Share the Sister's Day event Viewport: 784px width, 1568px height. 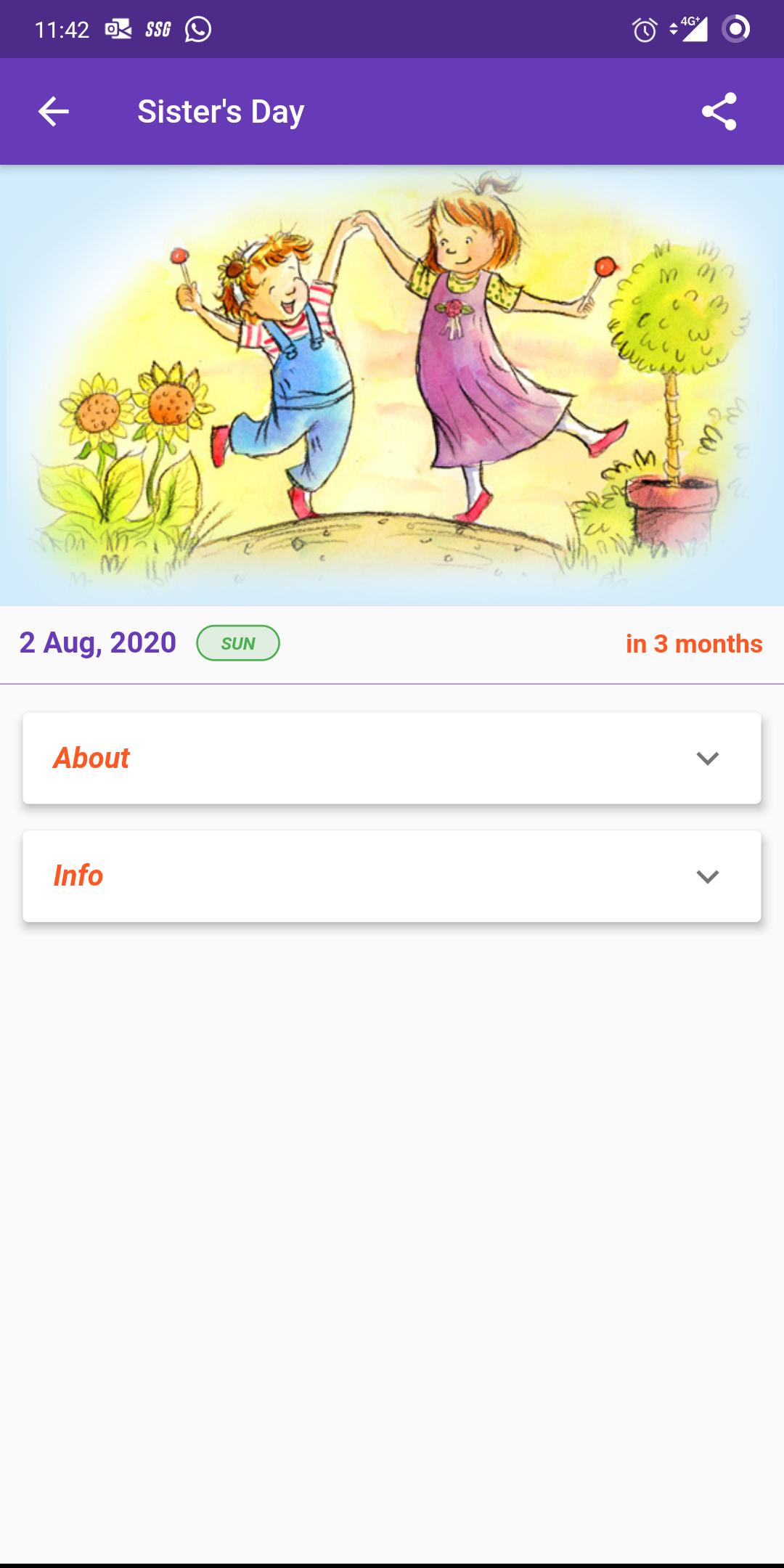point(719,112)
